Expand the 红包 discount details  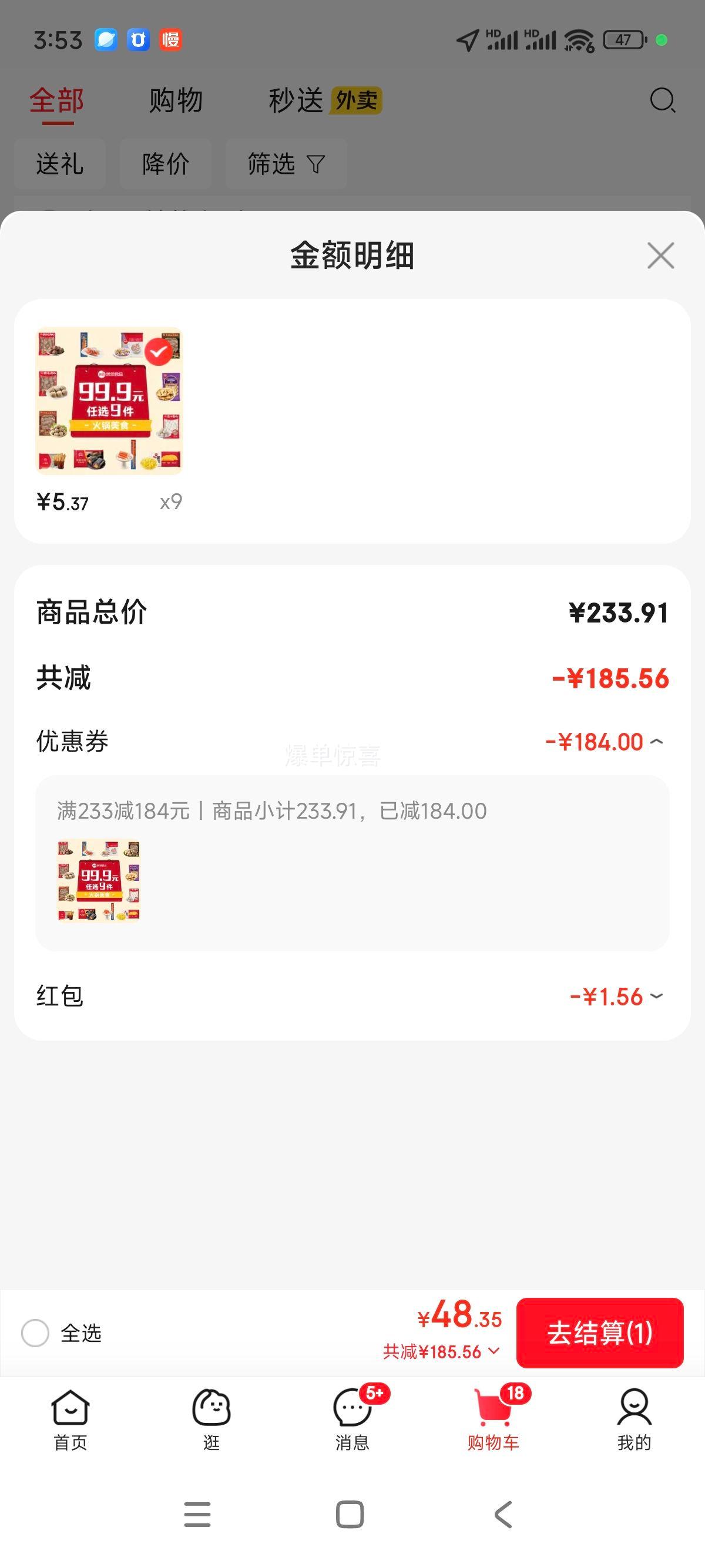[x=656, y=997]
